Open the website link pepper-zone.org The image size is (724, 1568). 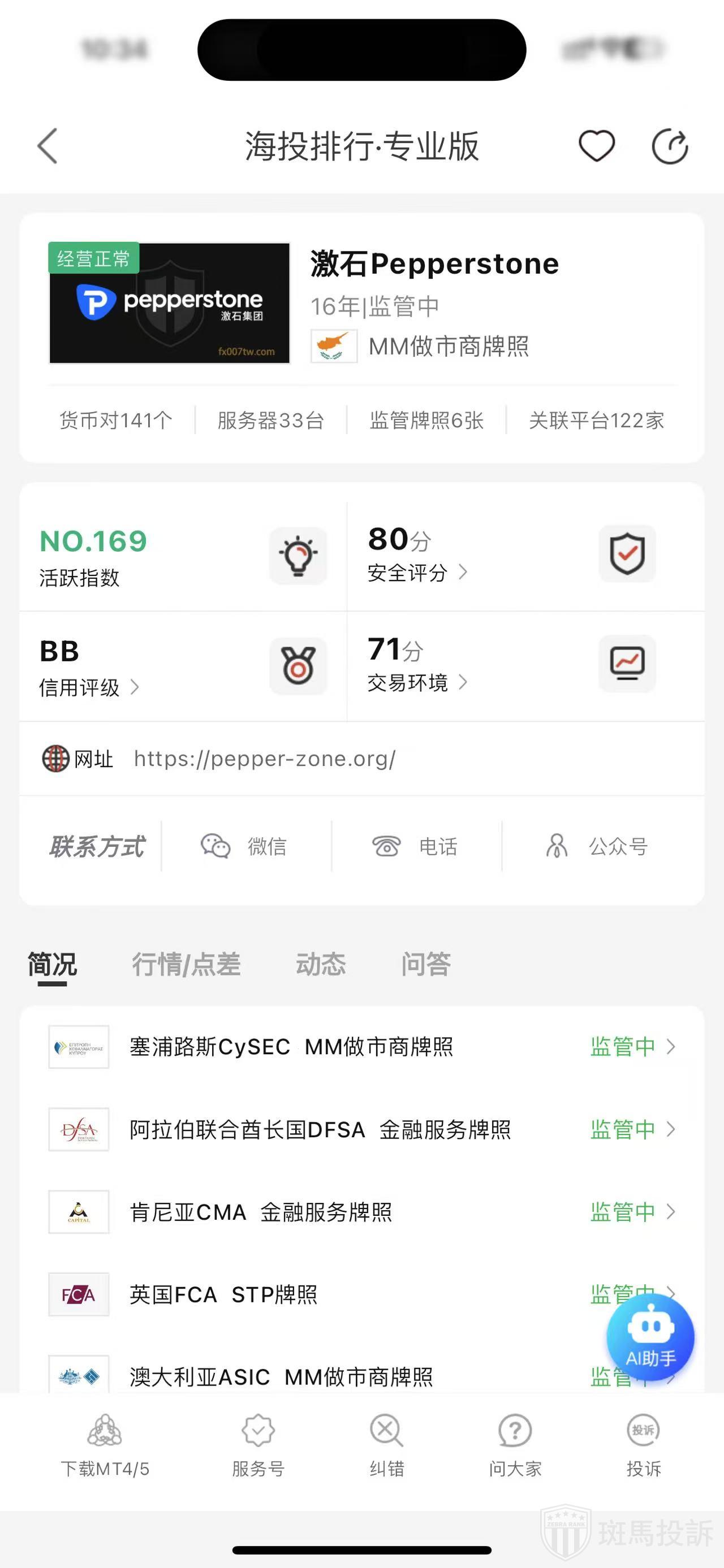264,759
